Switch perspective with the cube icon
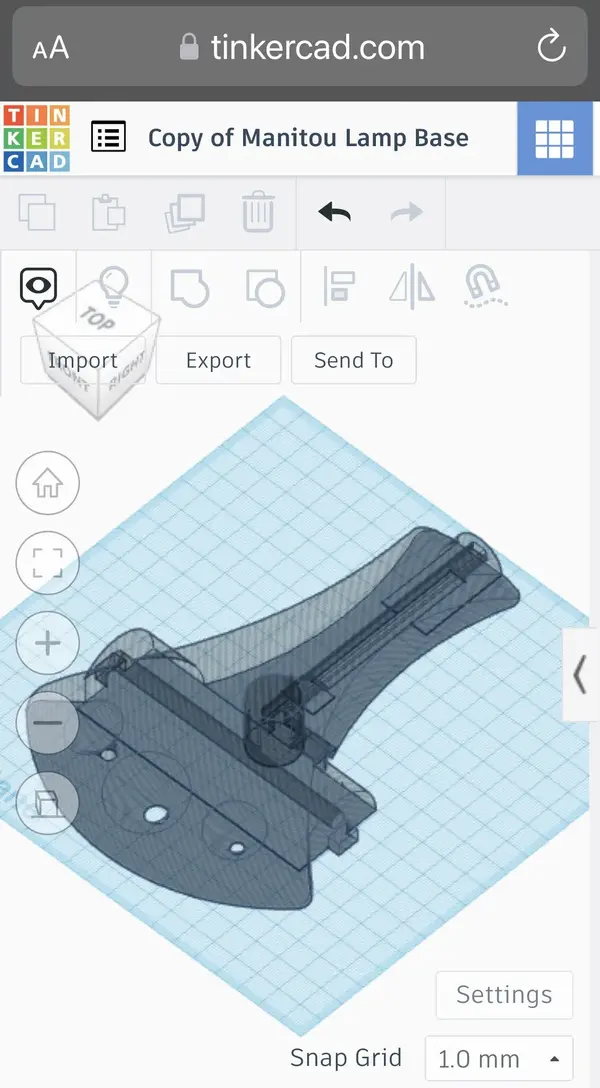The image size is (600, 1088). point(47,802)
